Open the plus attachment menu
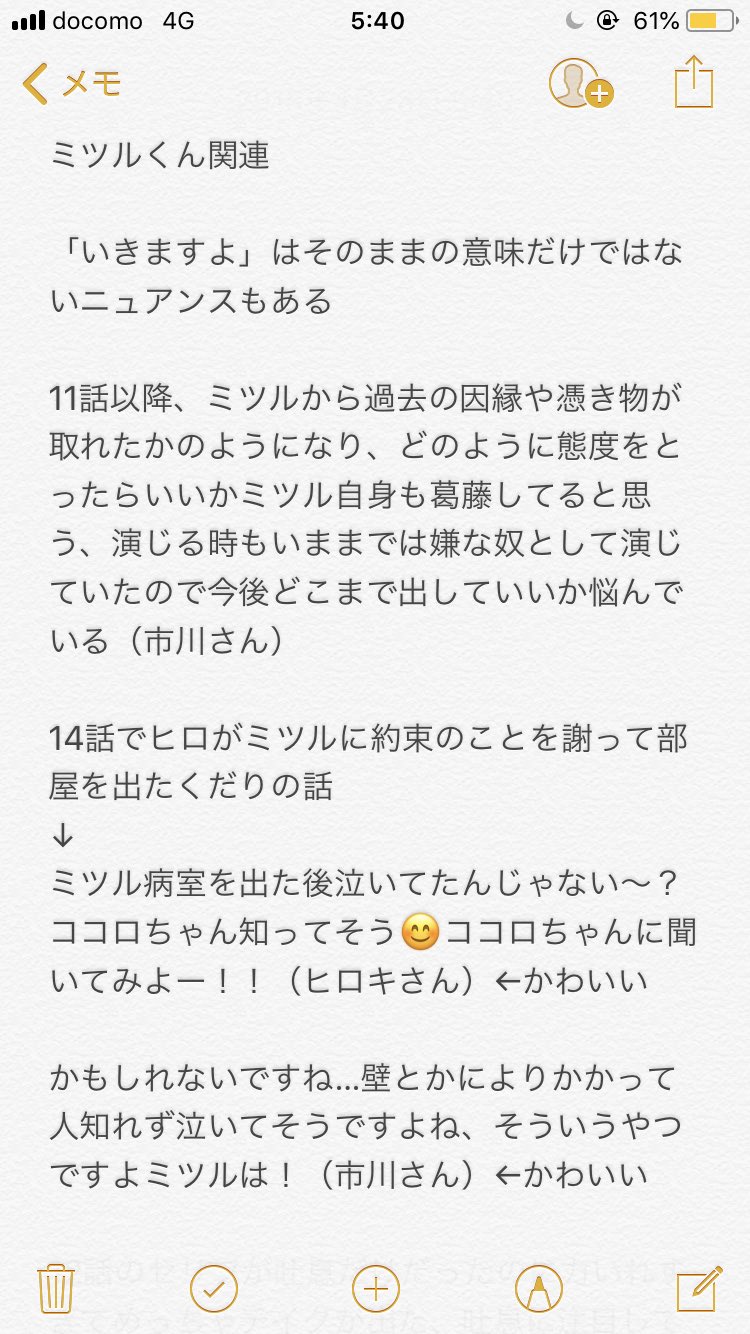Screen dimensions: 750x1334 point(375,1287)
